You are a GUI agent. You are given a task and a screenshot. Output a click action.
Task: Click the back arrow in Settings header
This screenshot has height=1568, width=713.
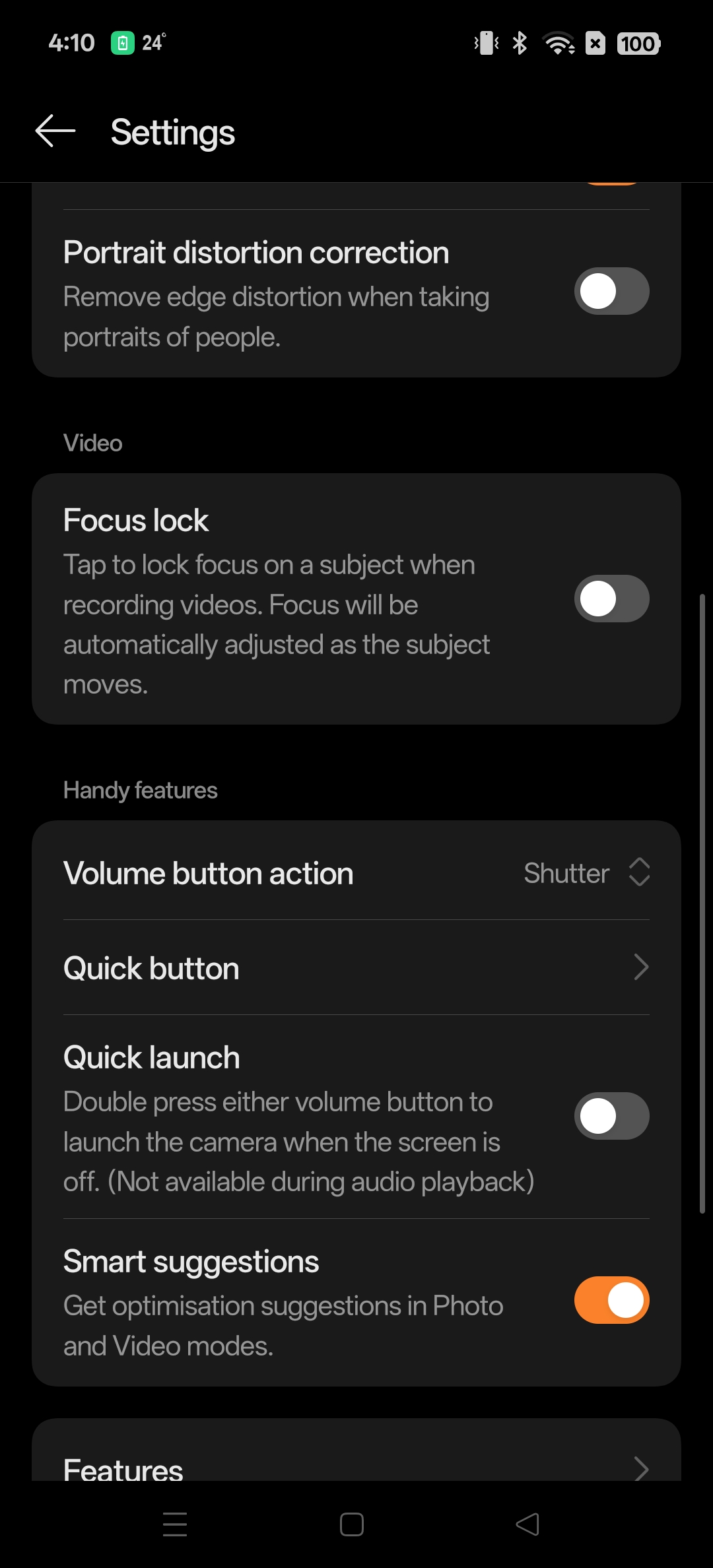55,131
